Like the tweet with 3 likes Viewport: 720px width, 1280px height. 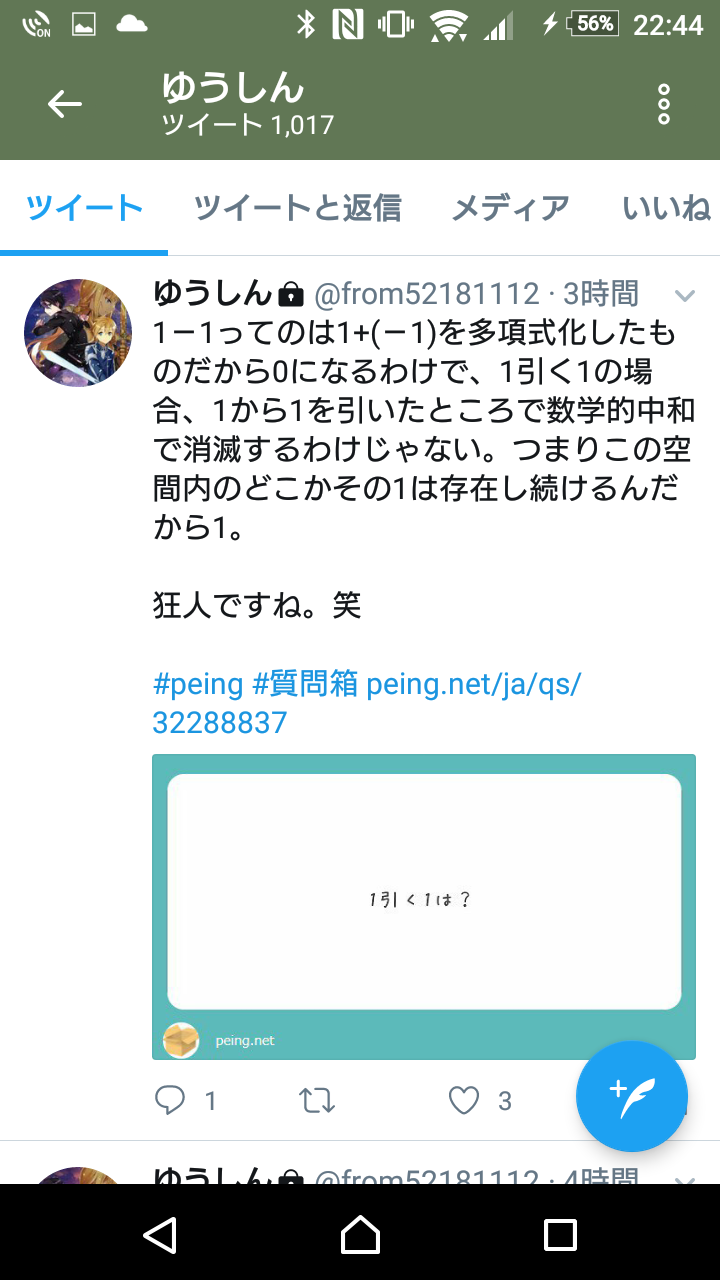point(464,1101)
